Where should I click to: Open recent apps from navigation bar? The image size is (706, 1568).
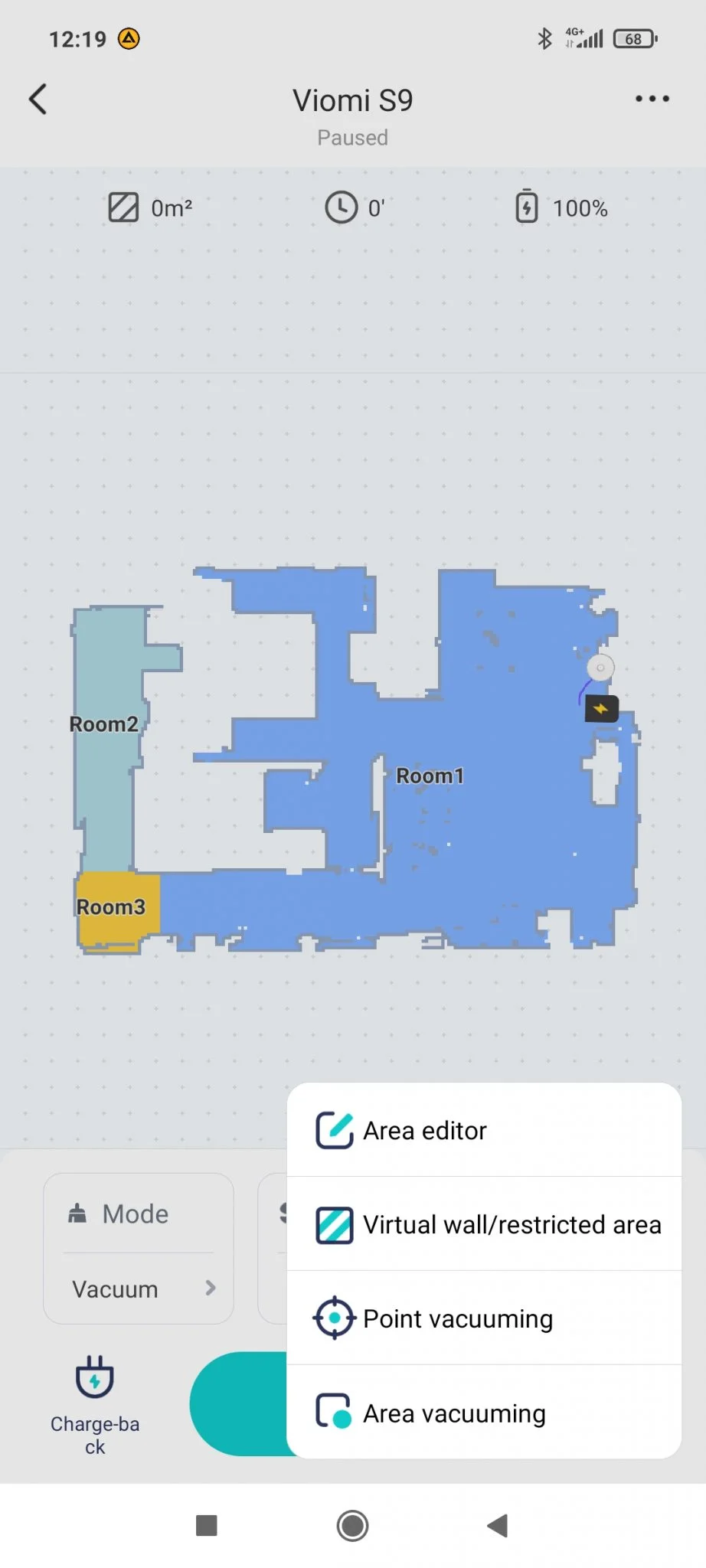[207, 1526]
